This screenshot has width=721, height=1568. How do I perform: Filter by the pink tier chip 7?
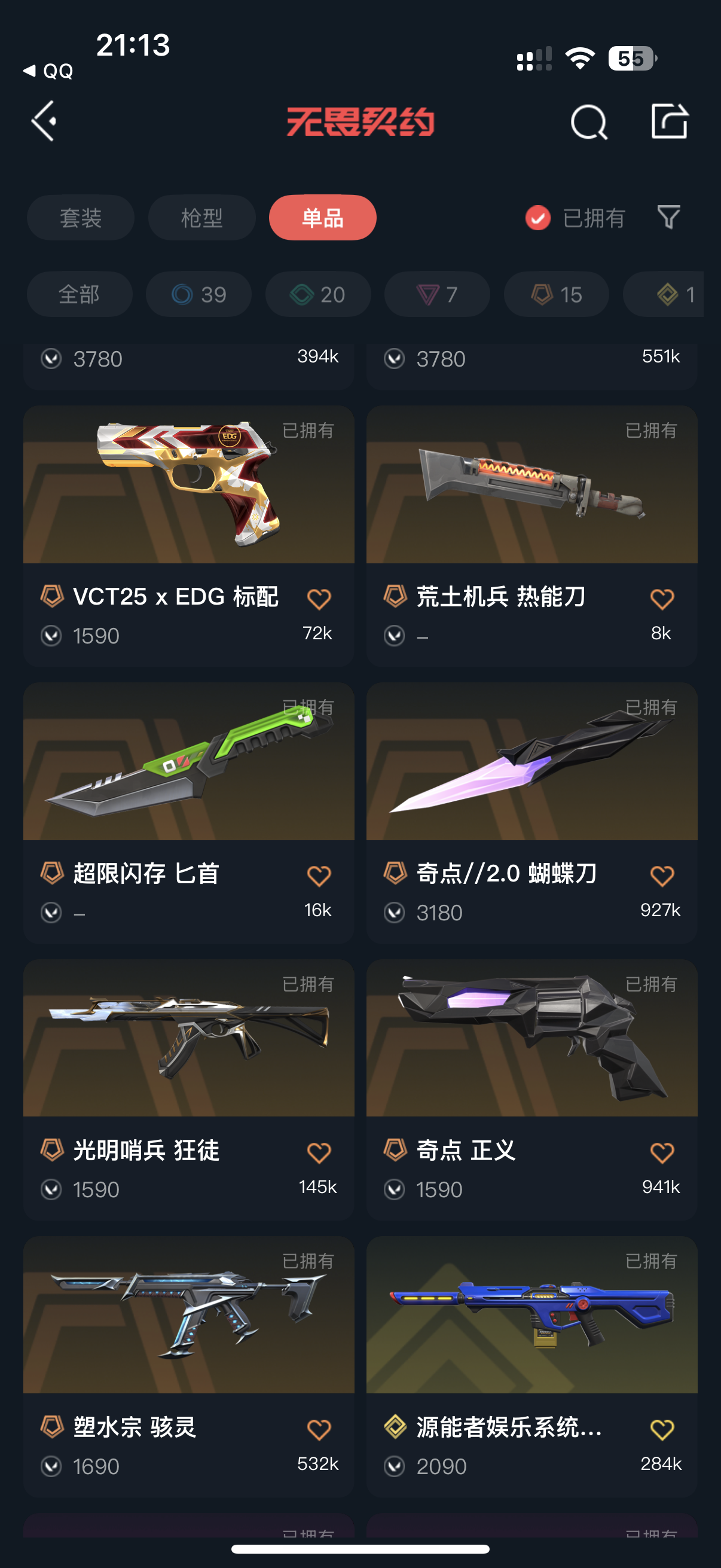coord(437,295)
